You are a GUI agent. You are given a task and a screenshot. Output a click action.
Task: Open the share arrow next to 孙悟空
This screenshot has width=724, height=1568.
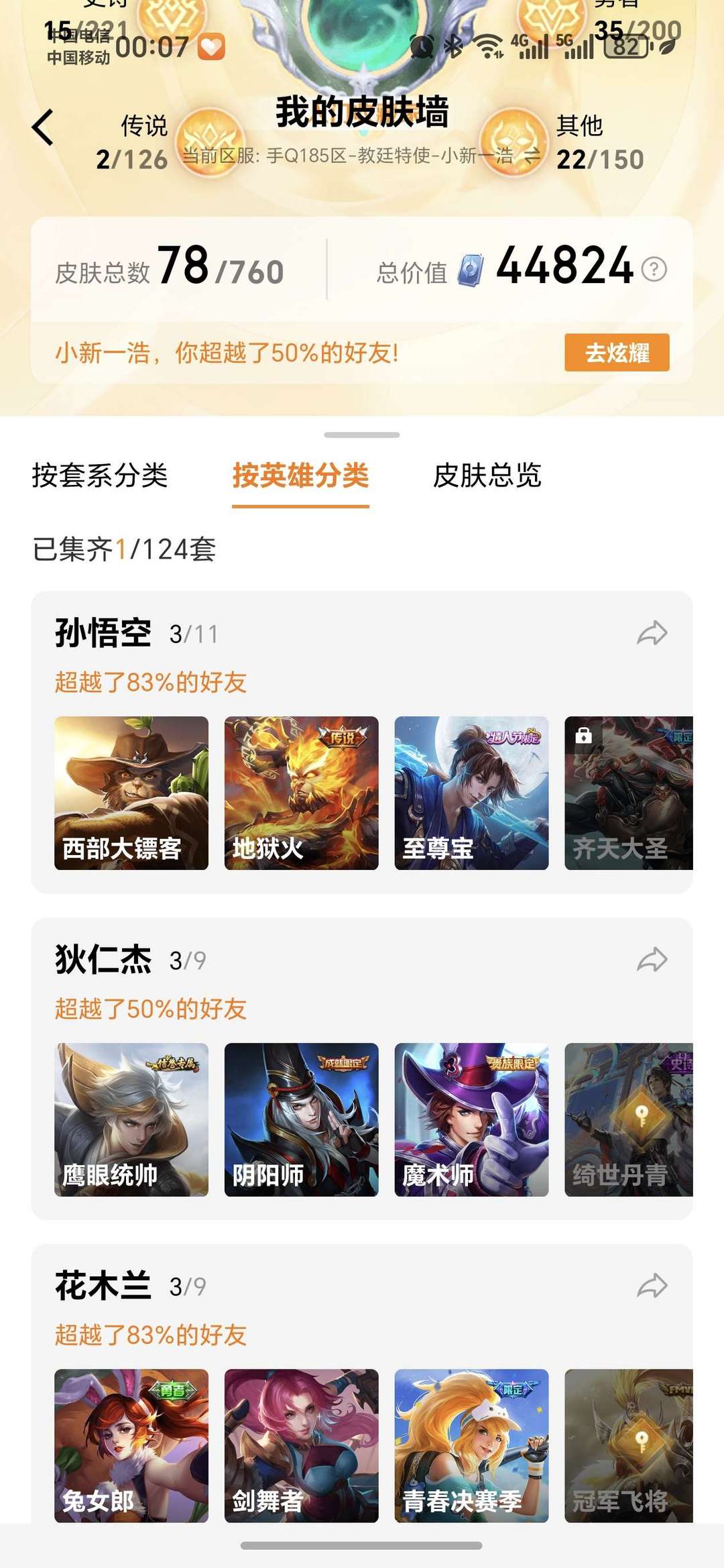coord(651,630)
